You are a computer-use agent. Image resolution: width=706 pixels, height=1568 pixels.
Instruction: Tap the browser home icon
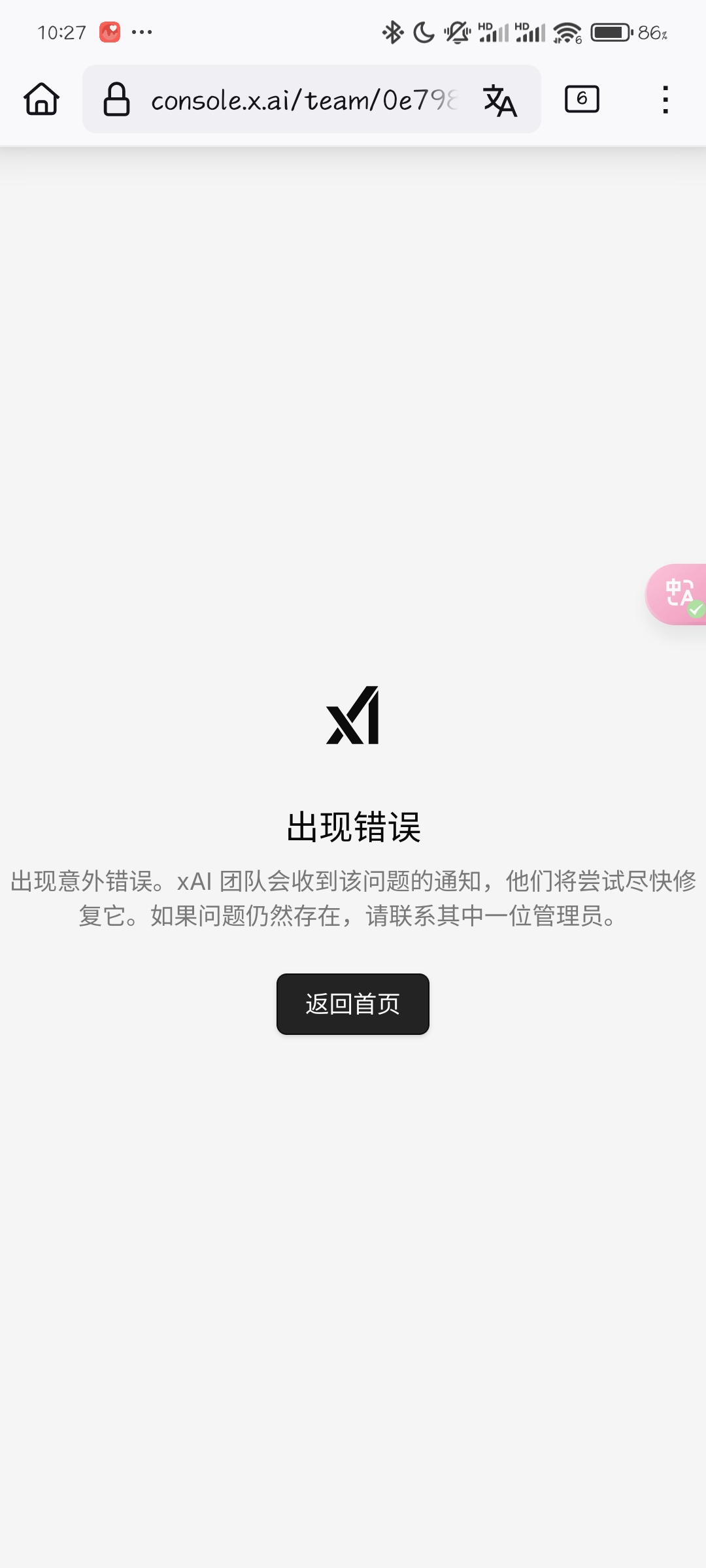[42, 99]
